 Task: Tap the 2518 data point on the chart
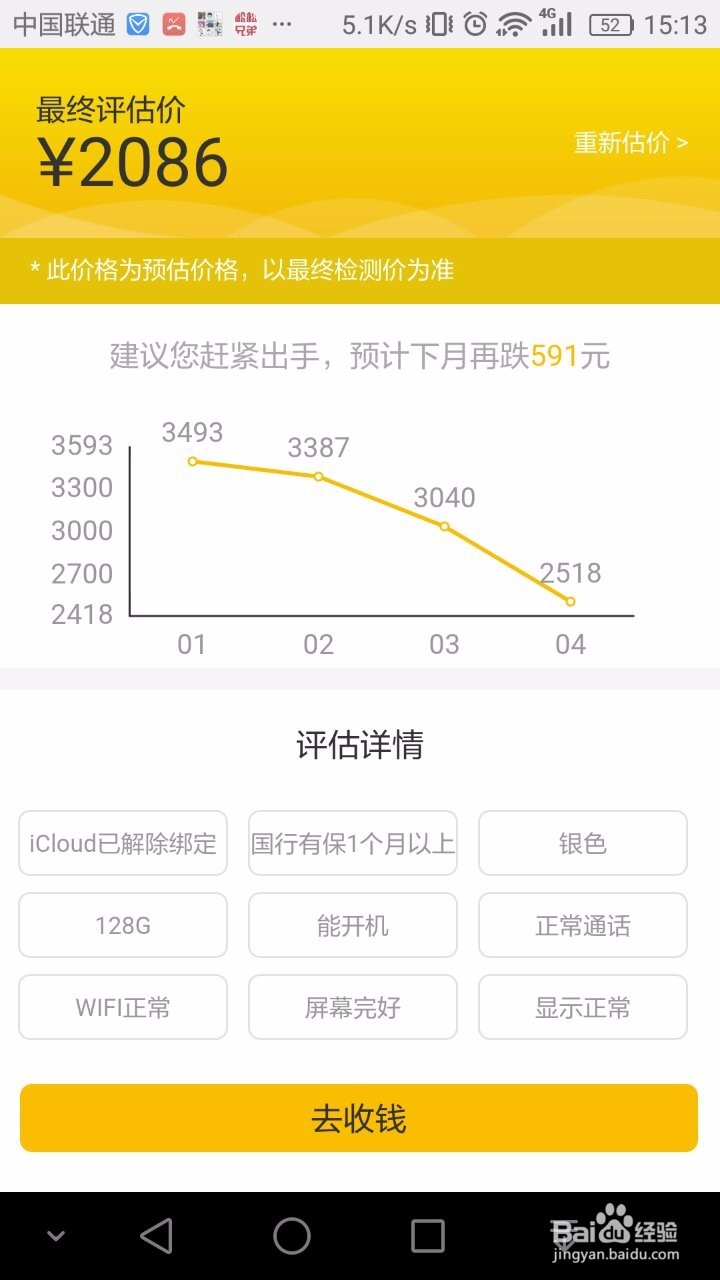click(x=570, y=600)
